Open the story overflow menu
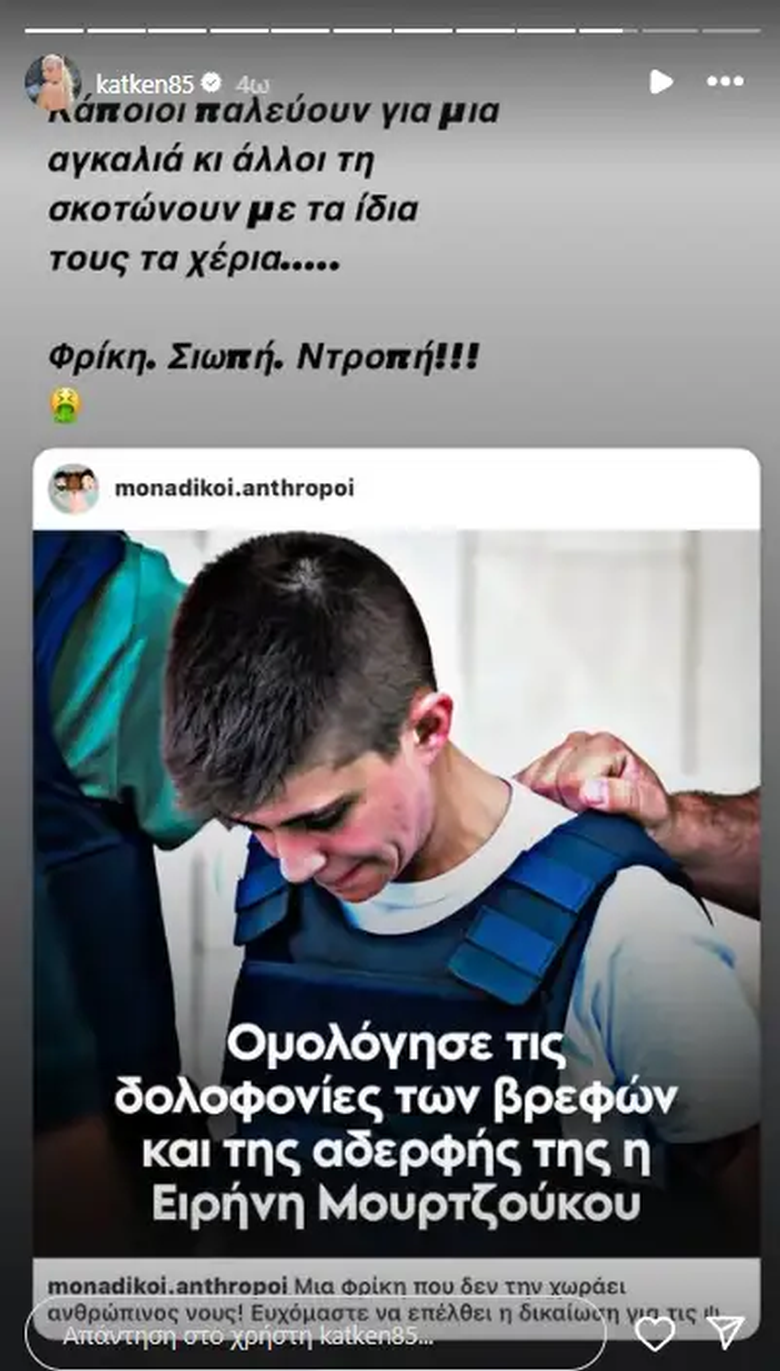The width and height of the screenshot is (780, 1371). pos(725,82)
